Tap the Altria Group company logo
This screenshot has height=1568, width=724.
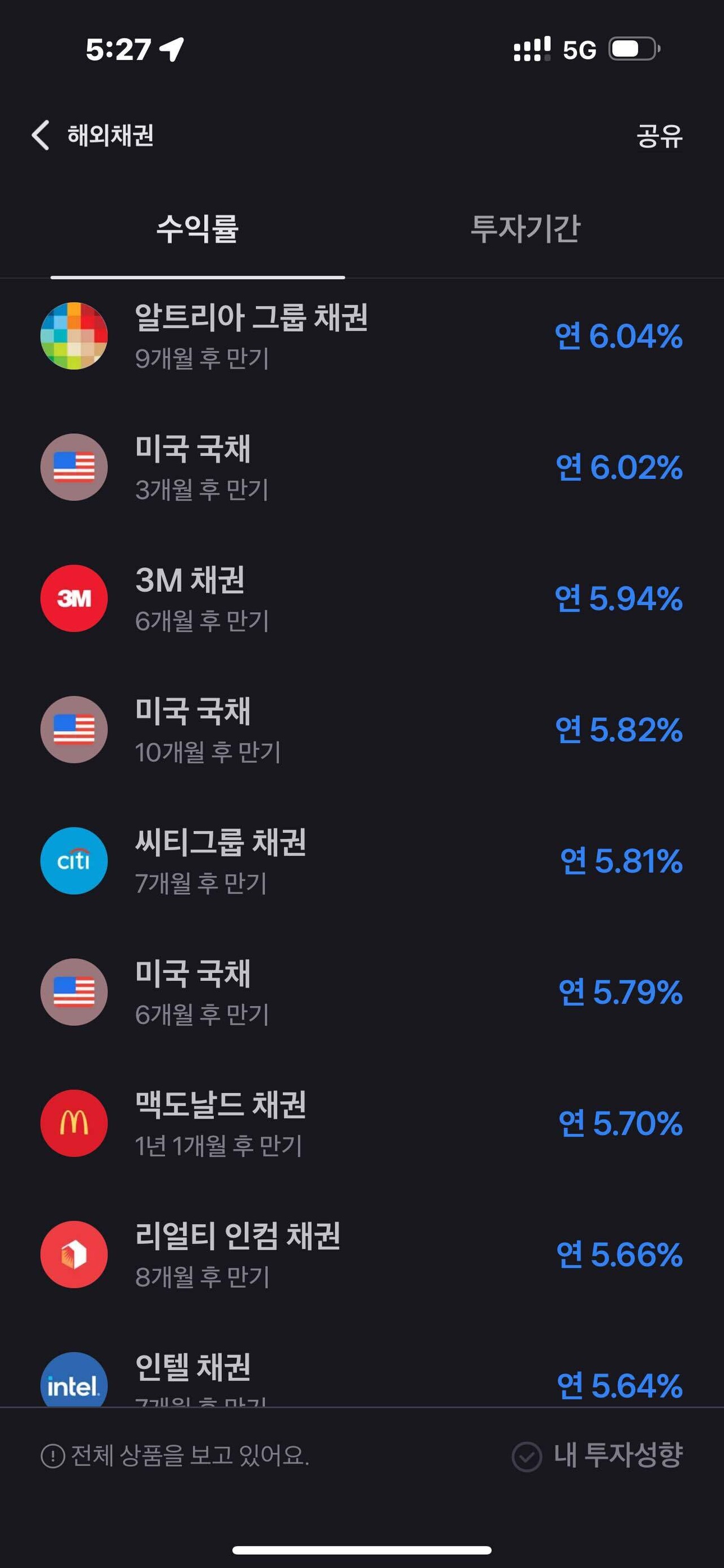74,335
